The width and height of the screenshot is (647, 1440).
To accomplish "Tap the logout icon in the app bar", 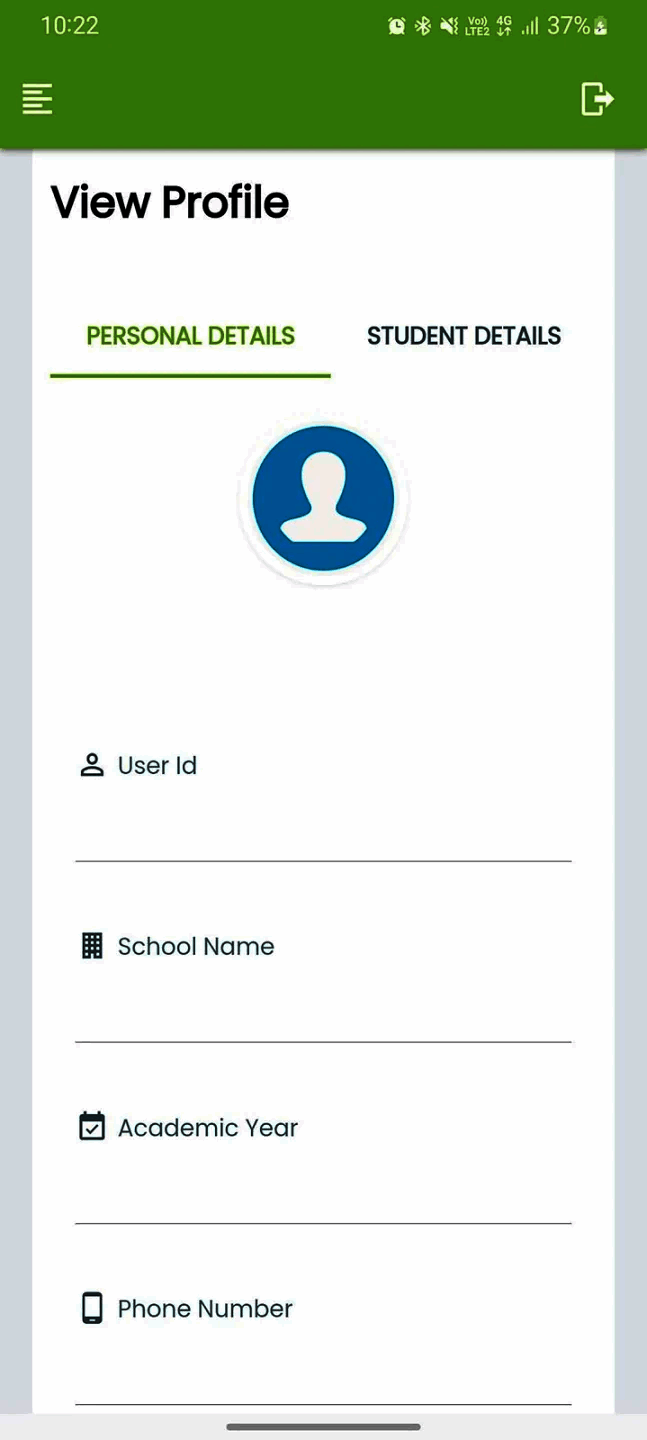I will [x=597, y=99].
